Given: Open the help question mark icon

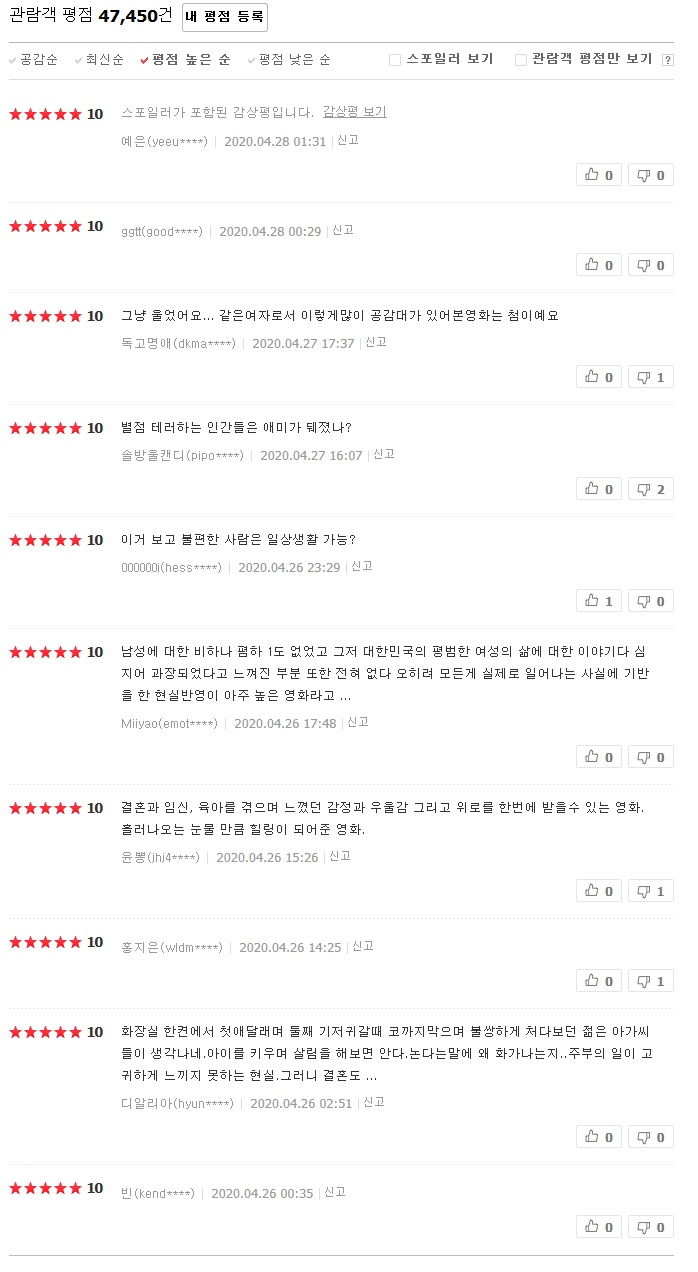Looking at the screenshot, I should click(667, 60).
